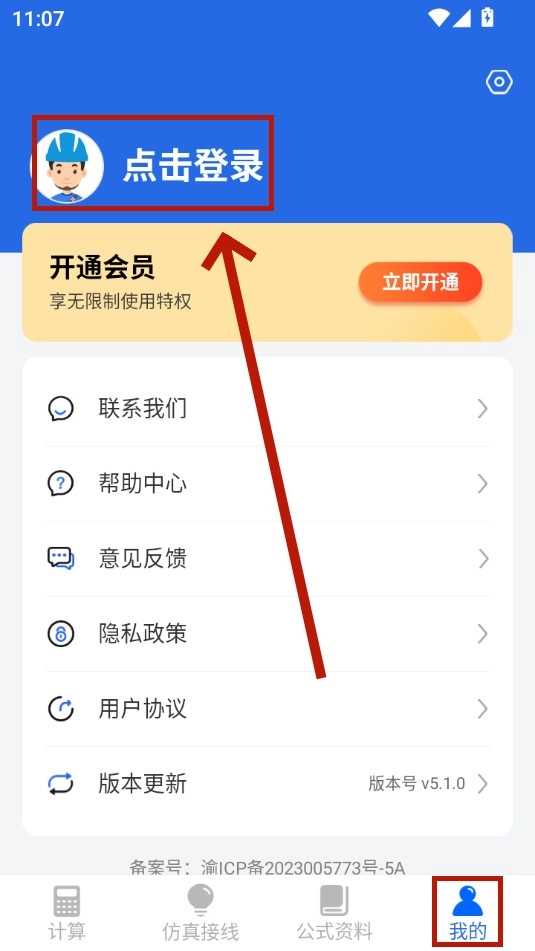Tap the 立即开通 membership button
This screenshot has height=951, width=535.
pyautogui.click(x=420, y=283)
